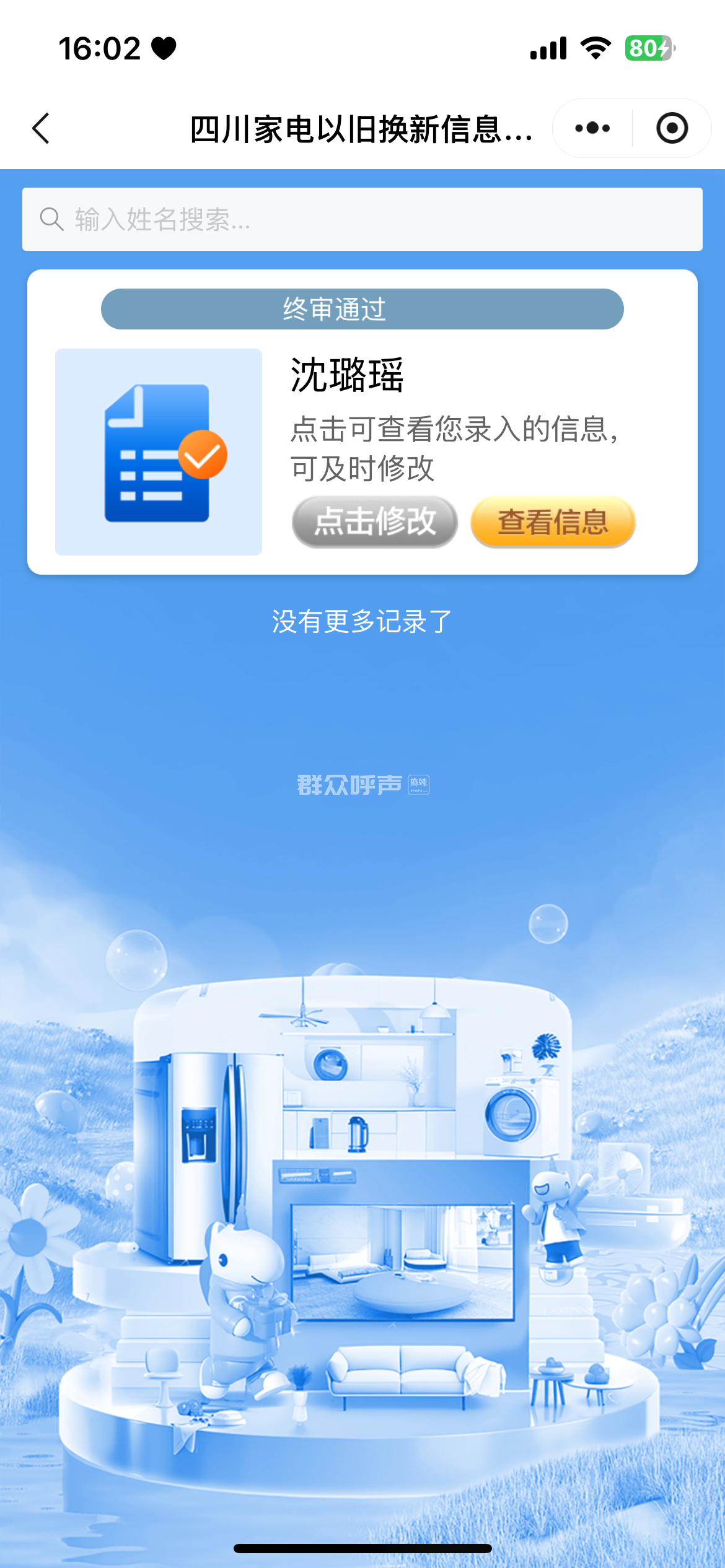Open the mini program more-options menu
The width and height of the screenshot is (725, 1568).
(592, 128)
